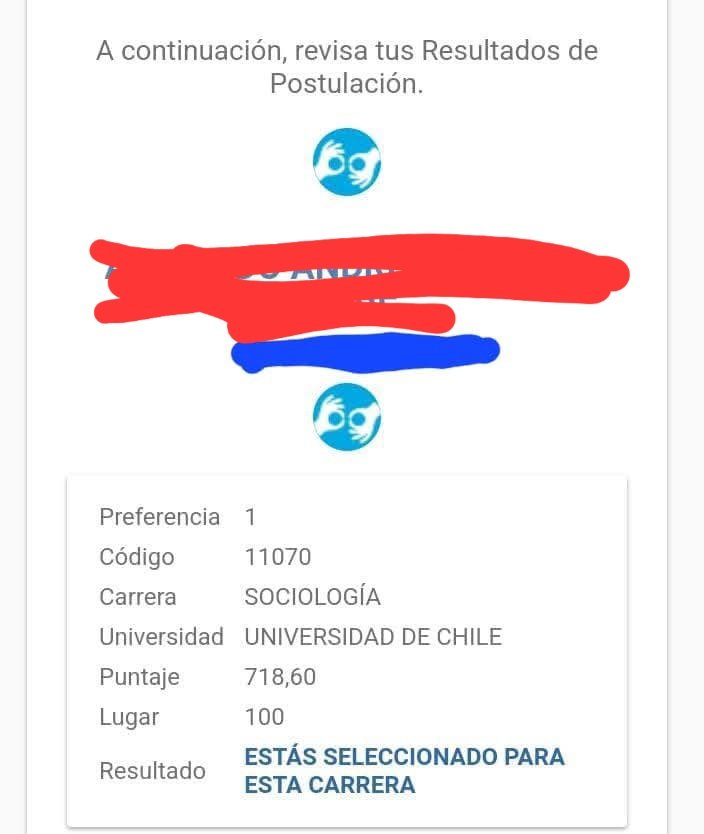This screenshot has width=704, height=834.
Task: Open sign language video below the Resultados de Postulación heading
Action: click(x=347, y=161)
